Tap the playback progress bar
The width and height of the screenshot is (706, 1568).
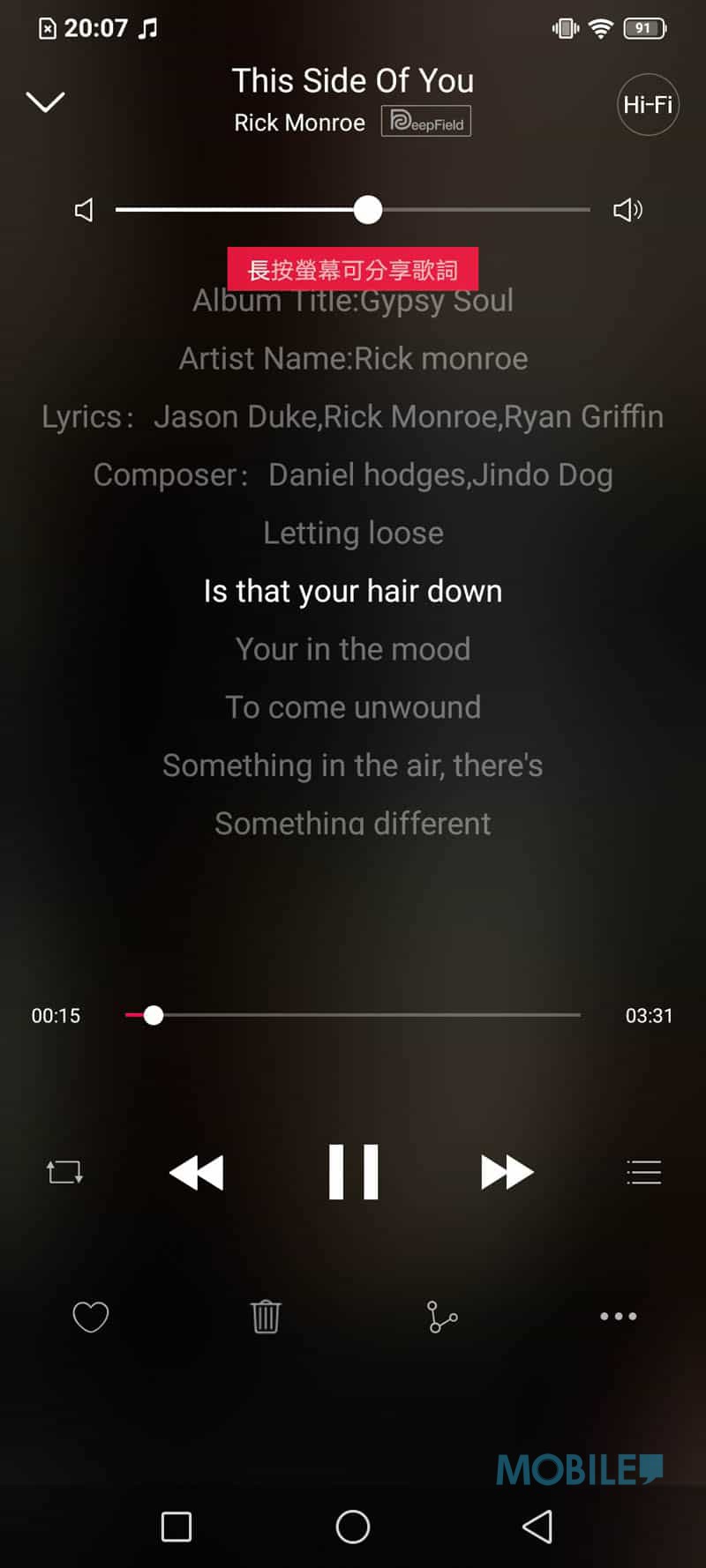(x=353, y=1015)
